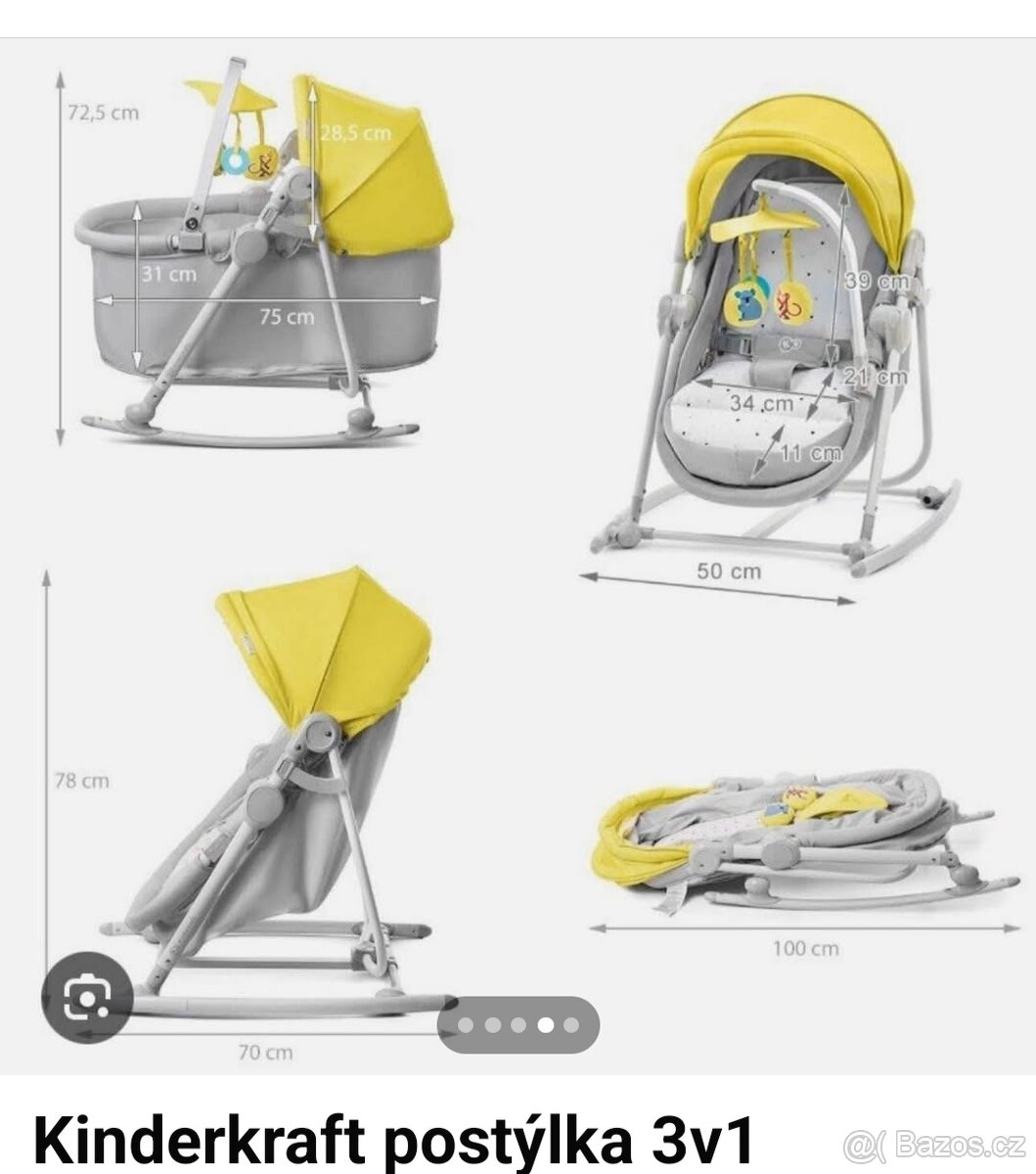1036x1174 pixels.
Task: Tap the photo carousel page indicator dots
Action: point(519,1025)
